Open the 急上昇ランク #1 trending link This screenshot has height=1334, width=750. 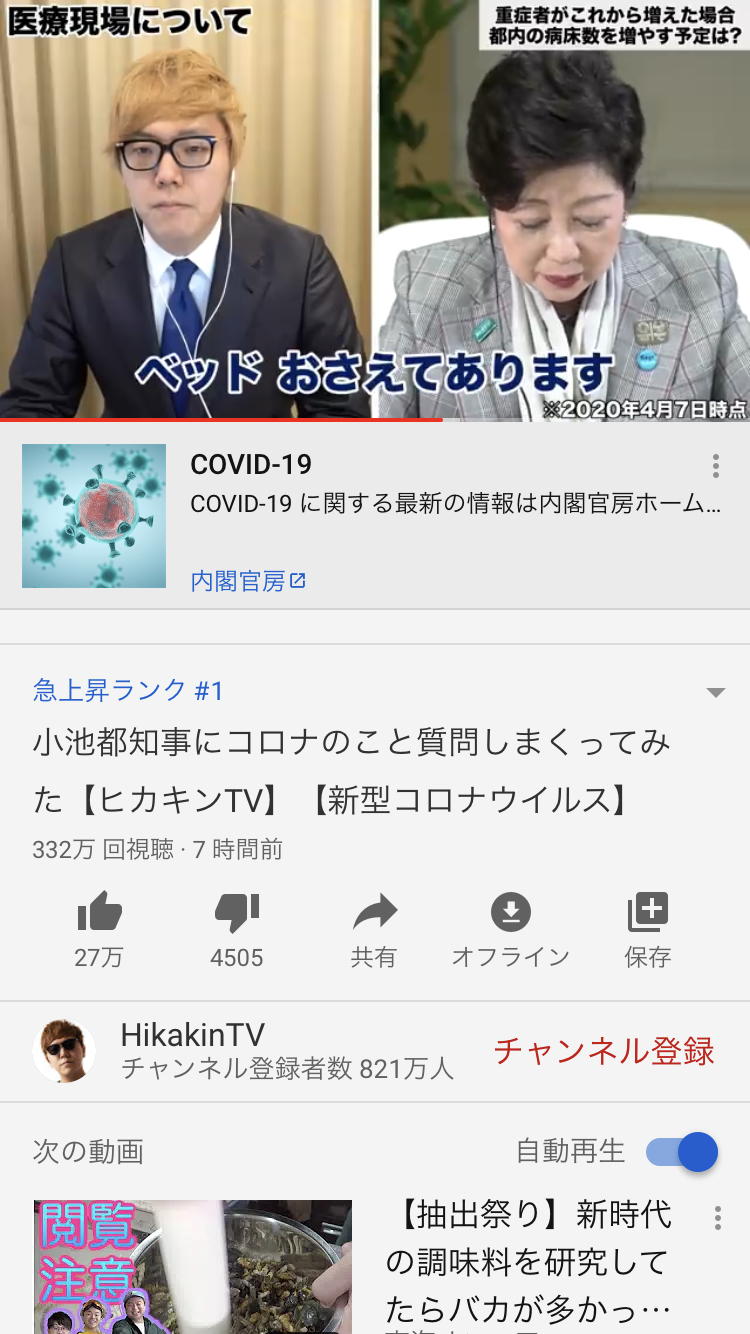coord(128,690)
